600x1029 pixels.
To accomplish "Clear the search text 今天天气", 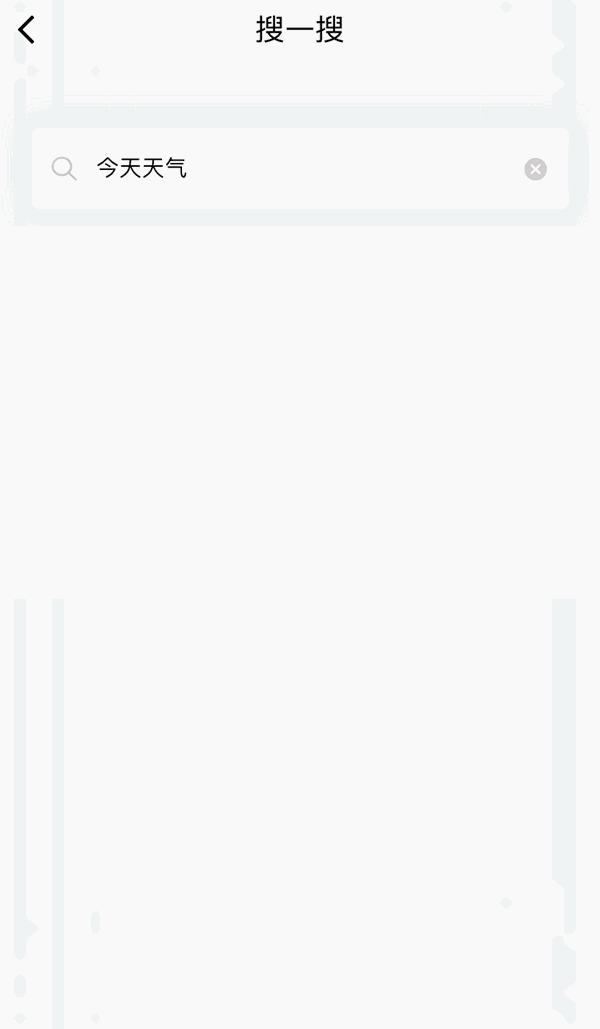I will pos(535,169).
